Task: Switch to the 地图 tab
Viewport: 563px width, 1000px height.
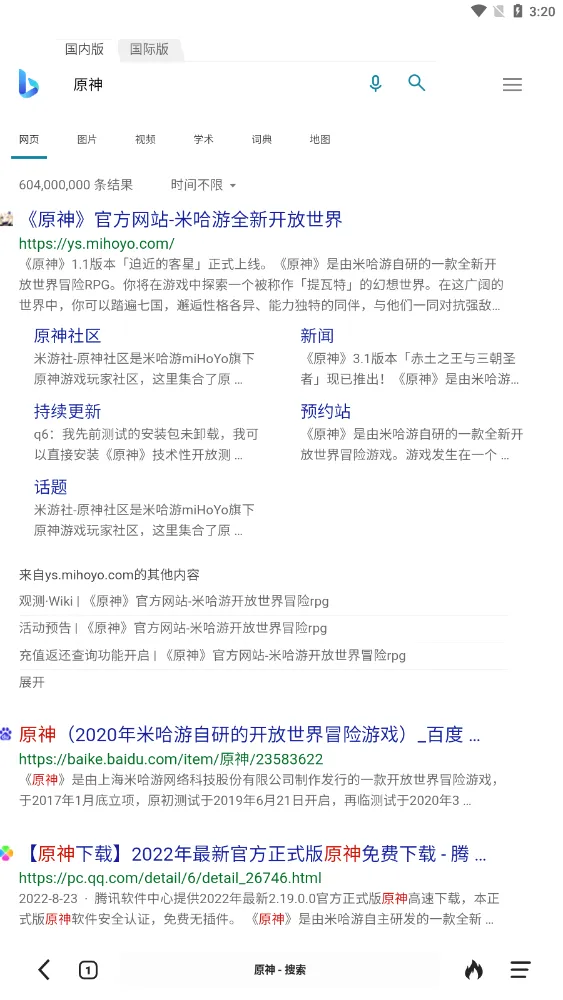Action: (320, 139)
